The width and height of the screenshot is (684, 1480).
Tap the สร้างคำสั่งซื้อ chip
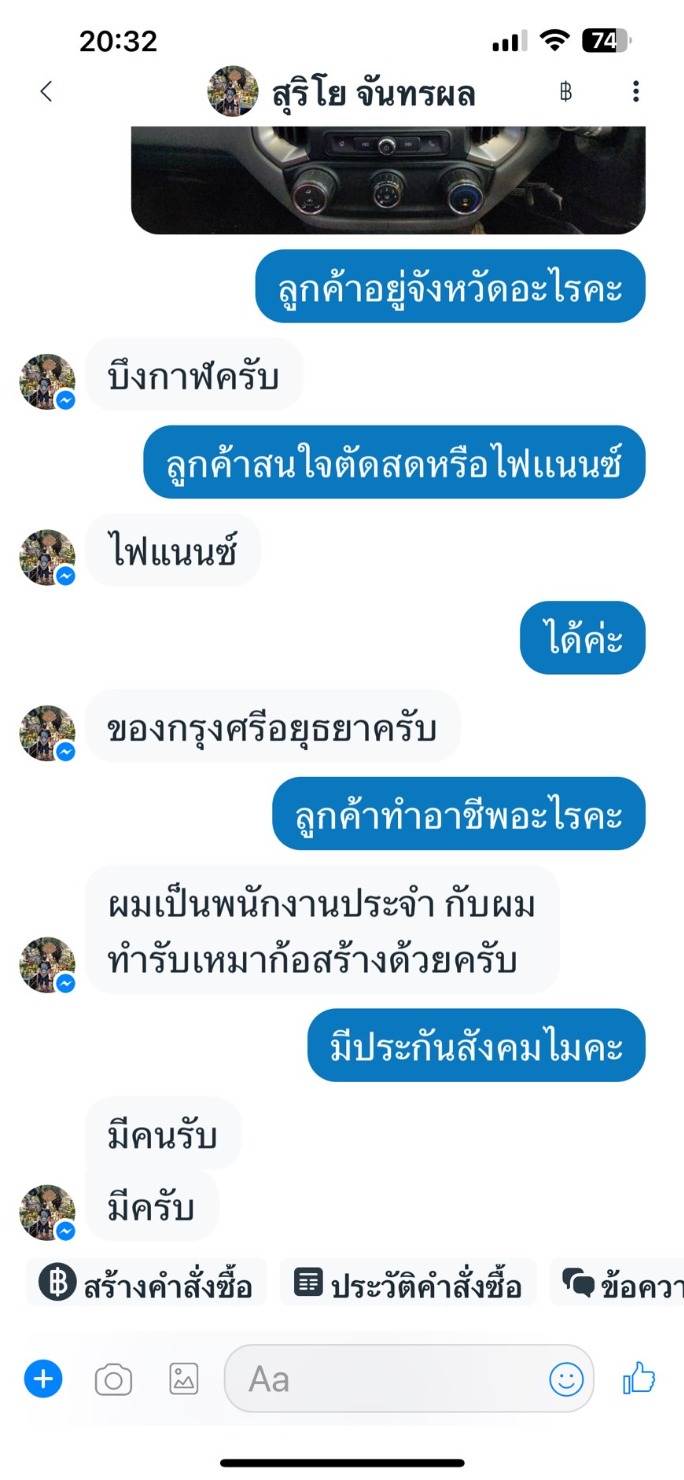[x=146, y=1284]
